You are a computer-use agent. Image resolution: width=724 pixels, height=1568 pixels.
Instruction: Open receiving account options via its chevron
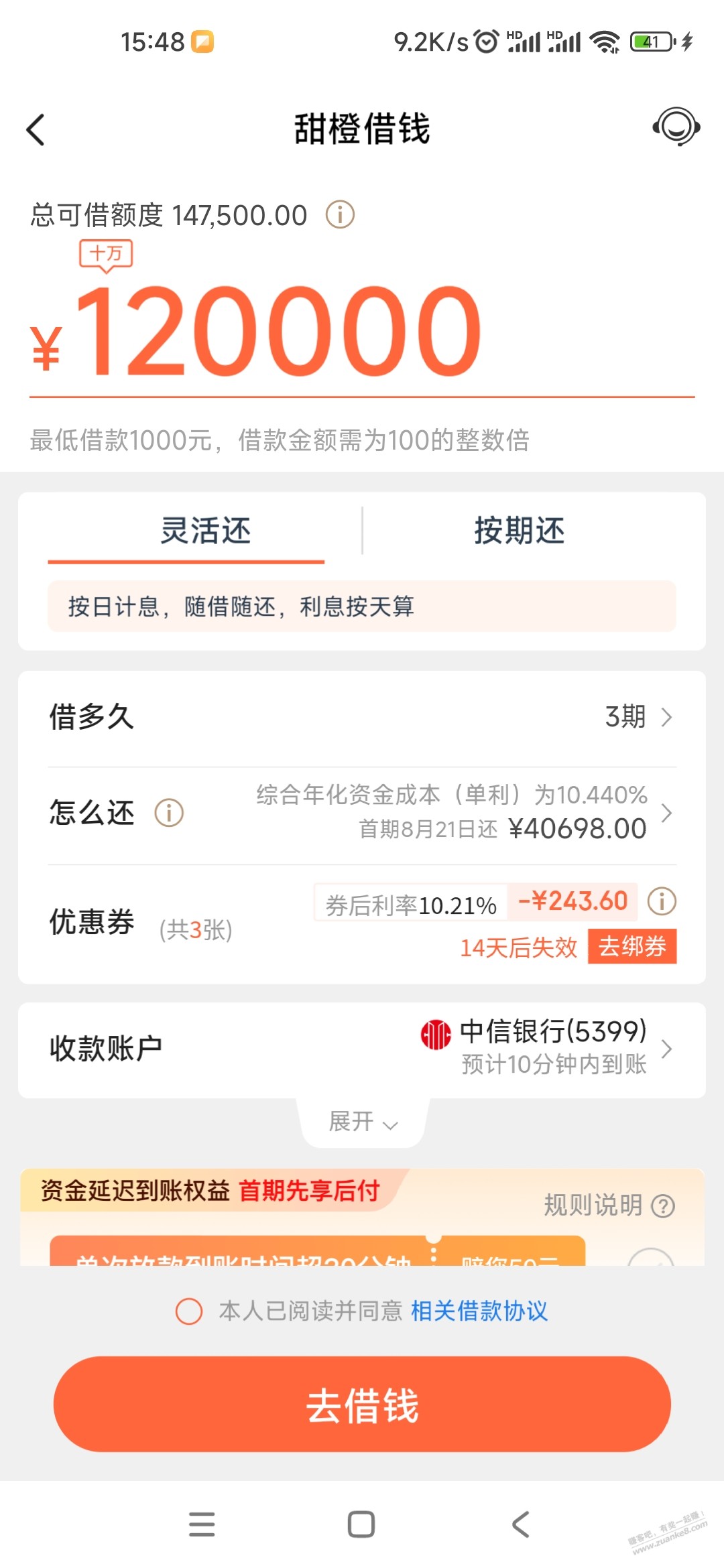point(667,1049)
